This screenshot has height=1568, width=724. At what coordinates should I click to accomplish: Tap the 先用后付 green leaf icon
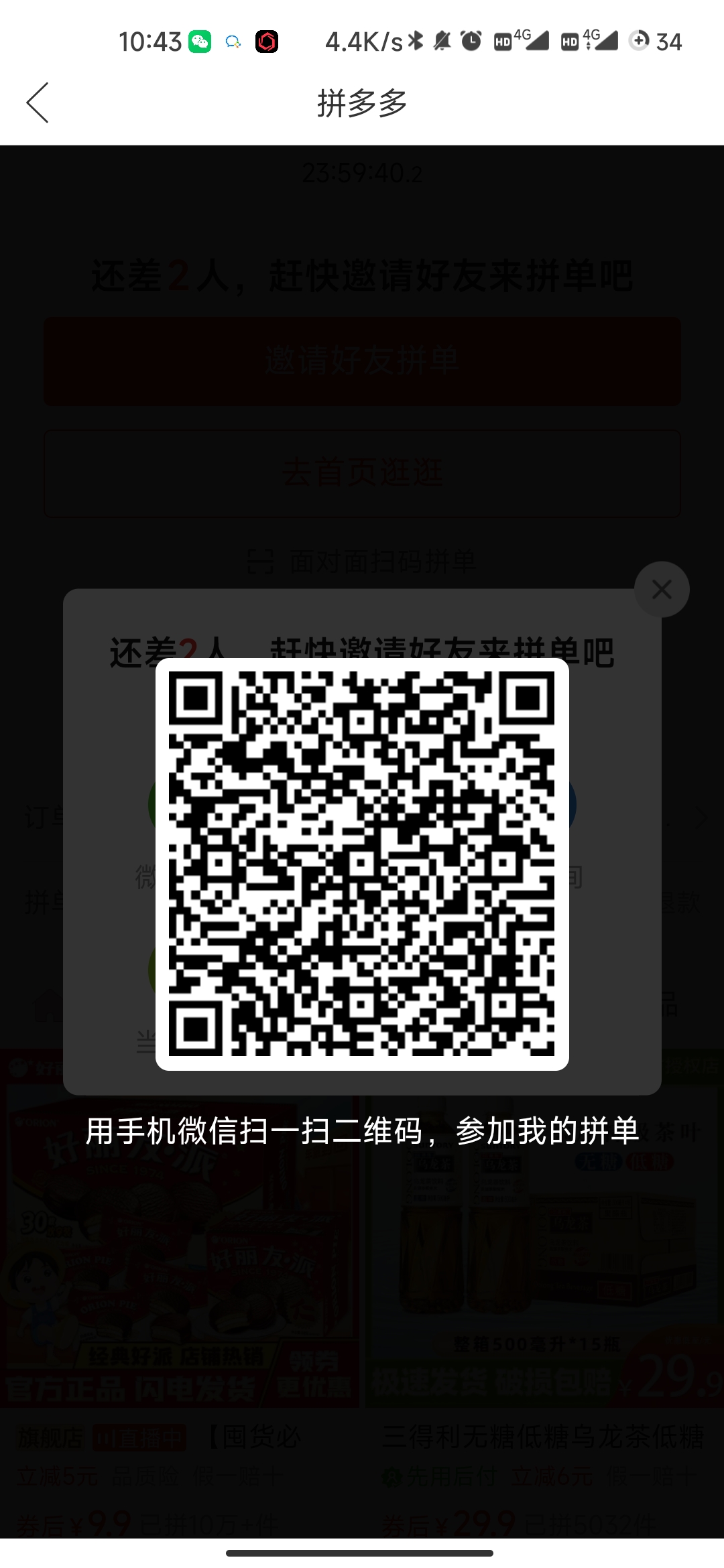point(392,1478)
